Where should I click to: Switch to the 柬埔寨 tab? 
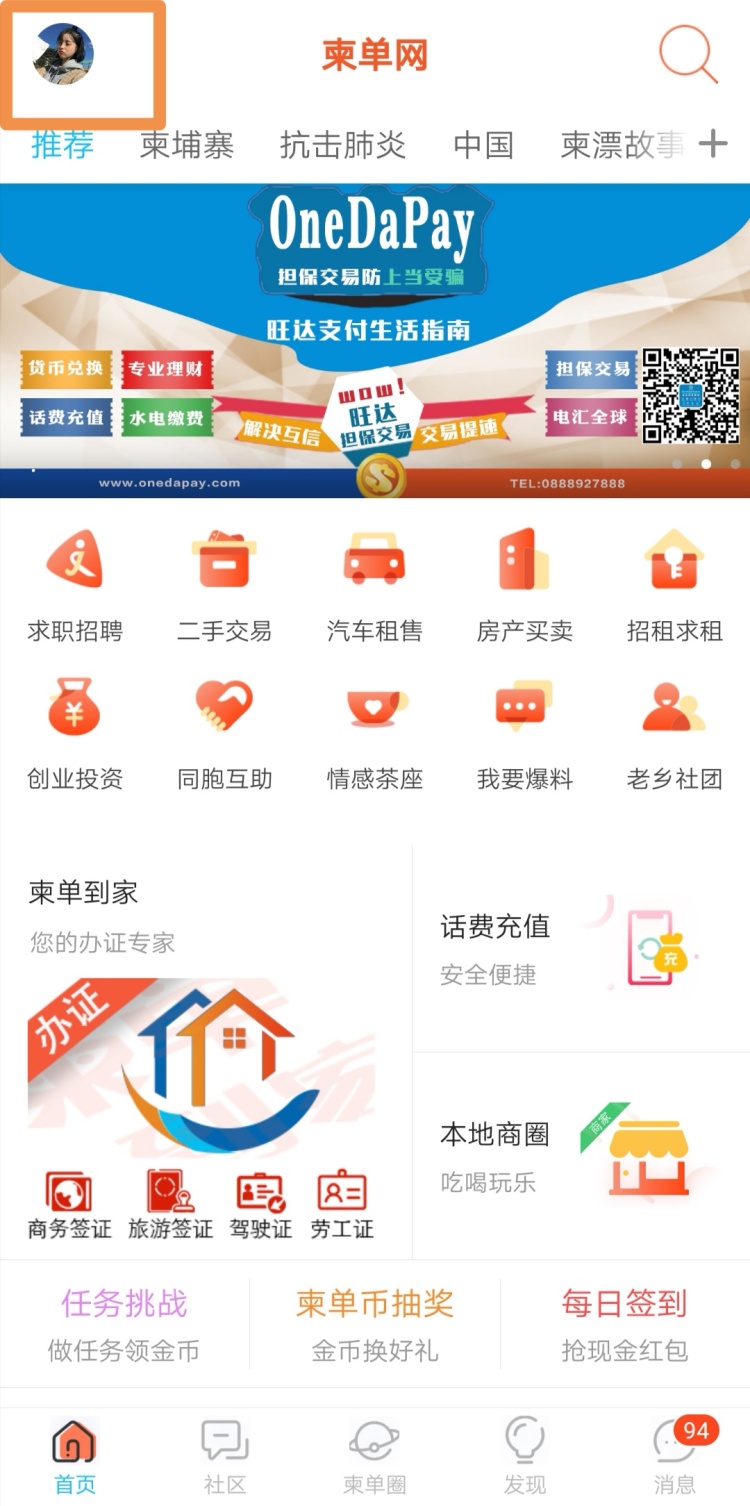(187, 146)
